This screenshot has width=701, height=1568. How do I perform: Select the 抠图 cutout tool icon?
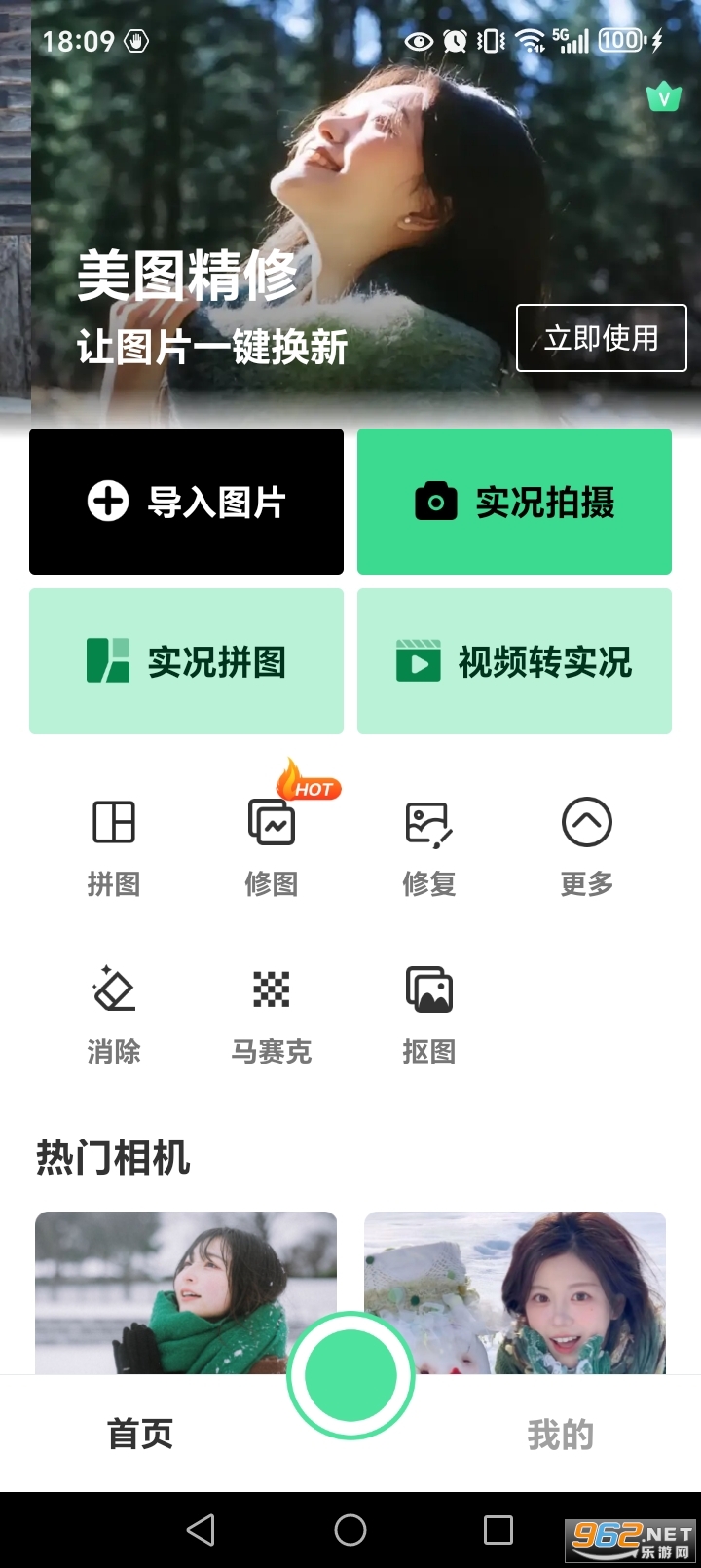[428, 989]
